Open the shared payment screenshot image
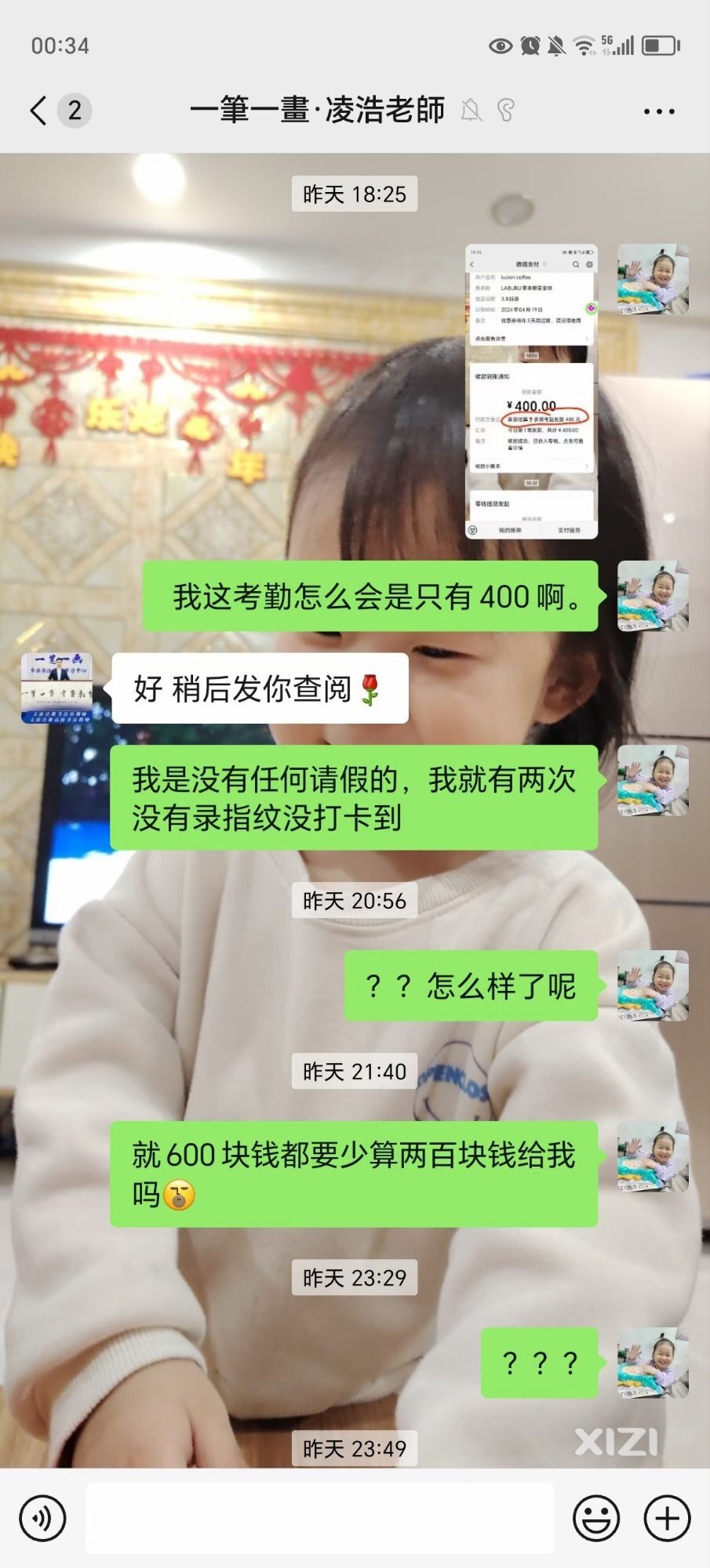710x1568 pixels. click(531, 391)
